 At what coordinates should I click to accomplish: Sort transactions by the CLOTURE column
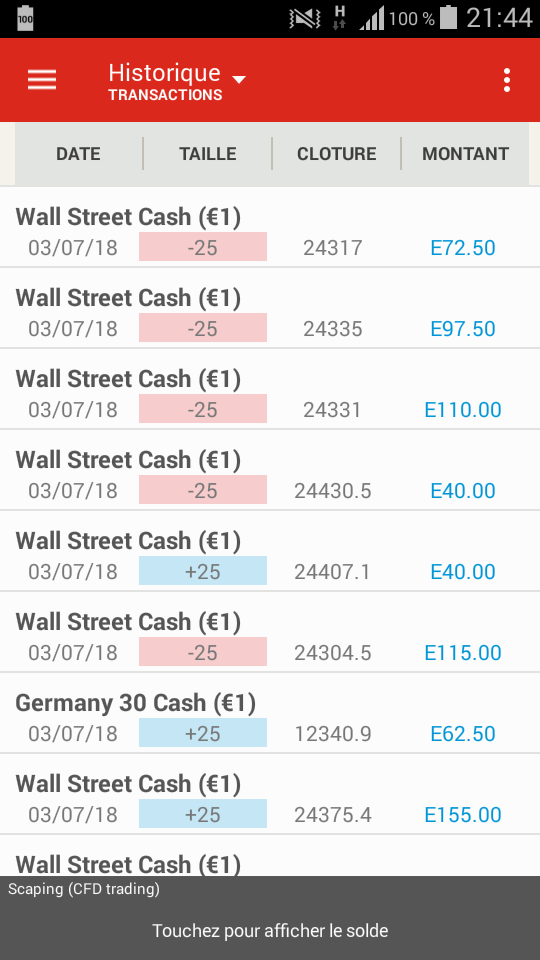tap(337, 154)
